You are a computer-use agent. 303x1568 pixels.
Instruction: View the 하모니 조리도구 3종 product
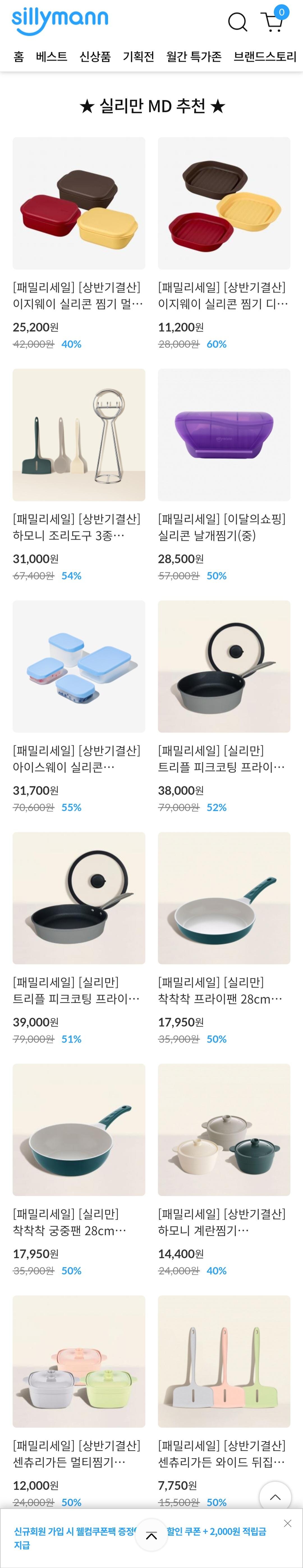(x=79, y=435)
